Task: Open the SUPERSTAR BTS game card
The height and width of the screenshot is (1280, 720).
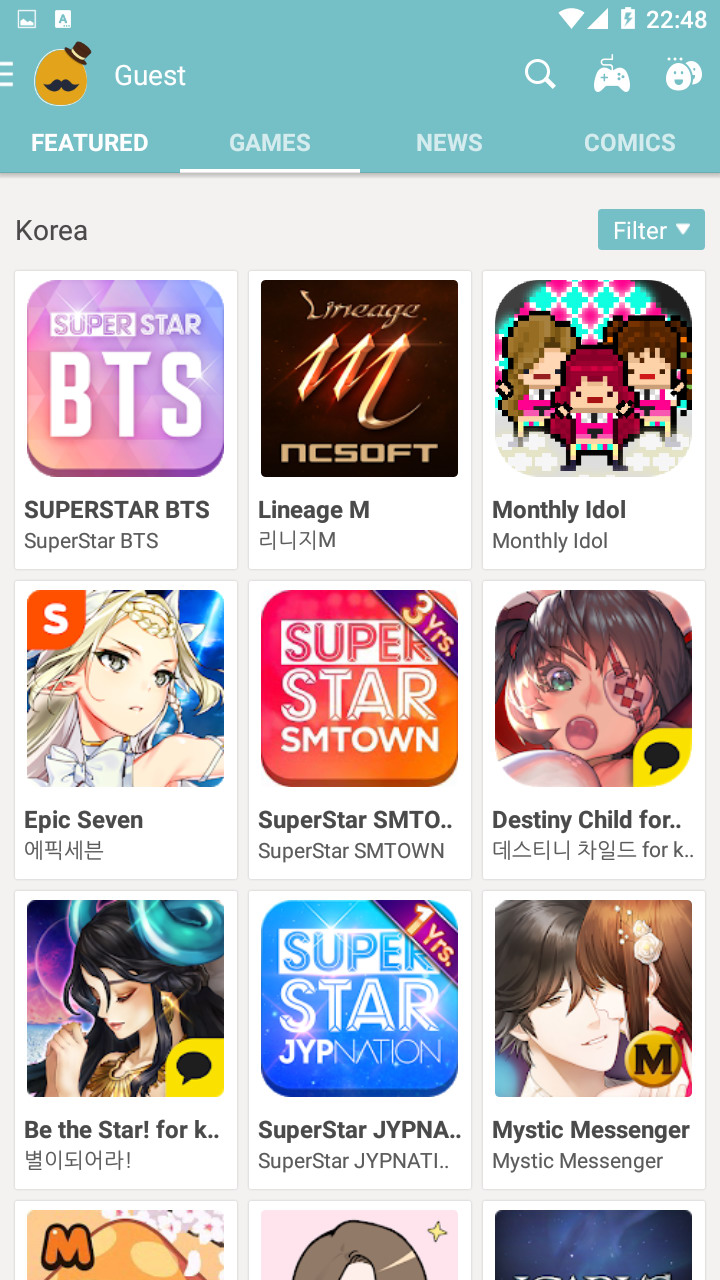Action: [126, 420]
